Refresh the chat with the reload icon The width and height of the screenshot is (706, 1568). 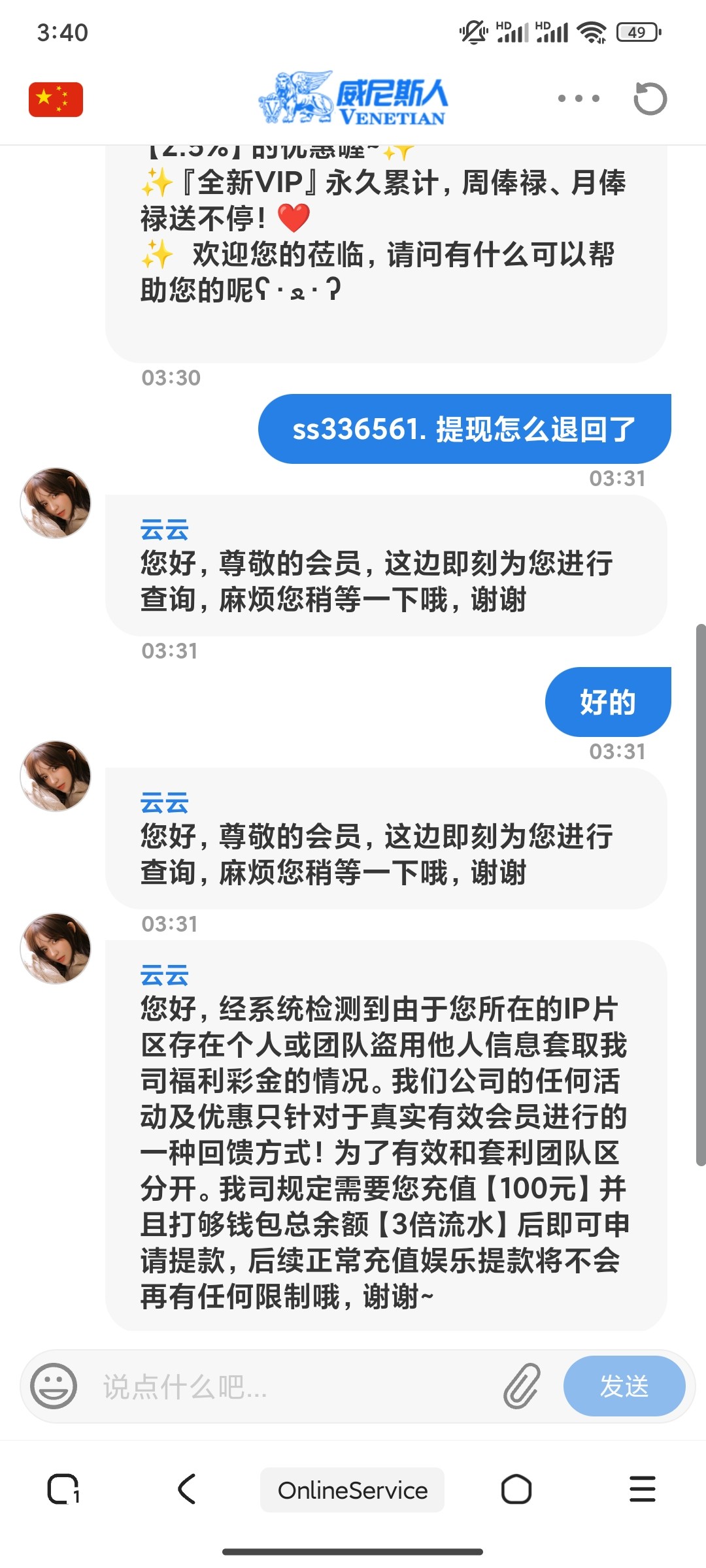point(650,99)
